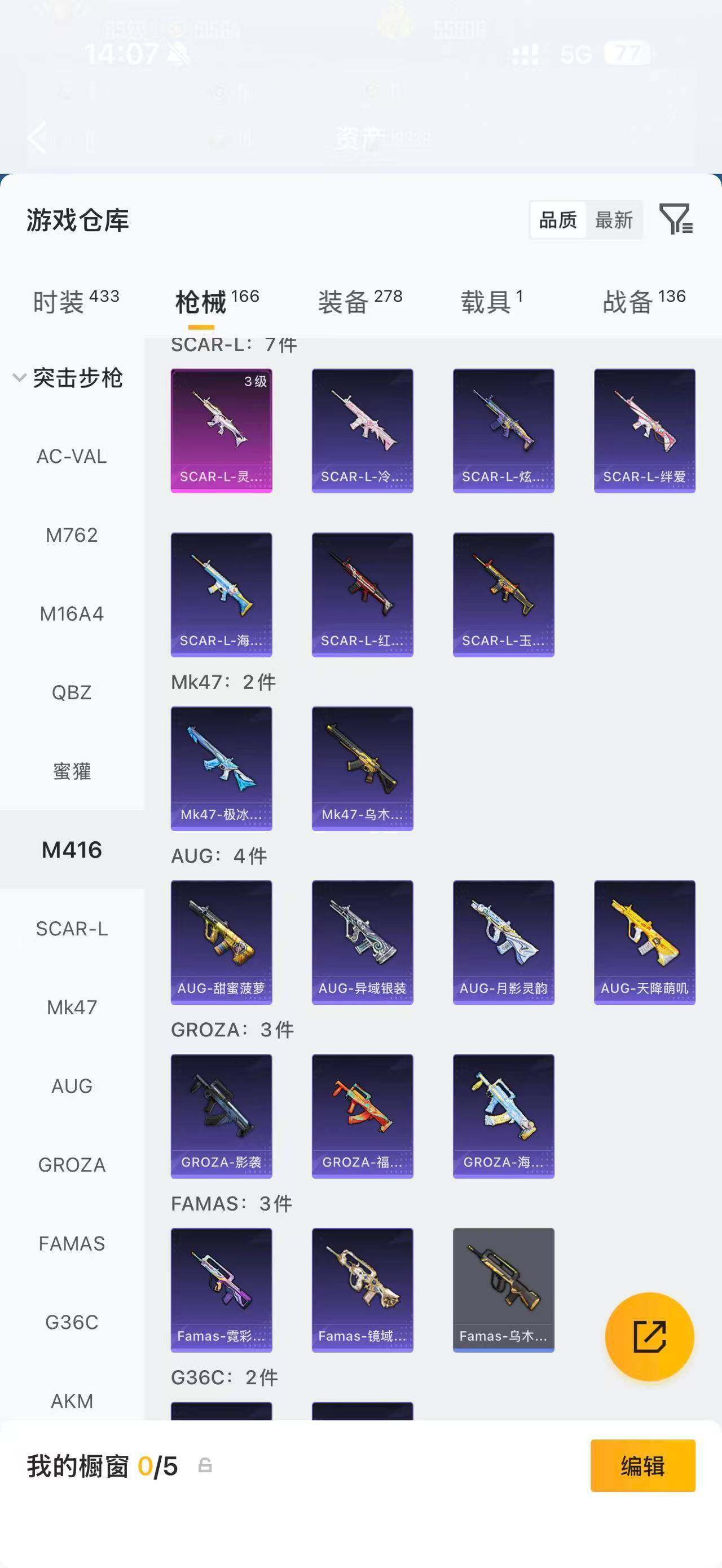Switch to the 时装 tab

click(x=76, y=301)
